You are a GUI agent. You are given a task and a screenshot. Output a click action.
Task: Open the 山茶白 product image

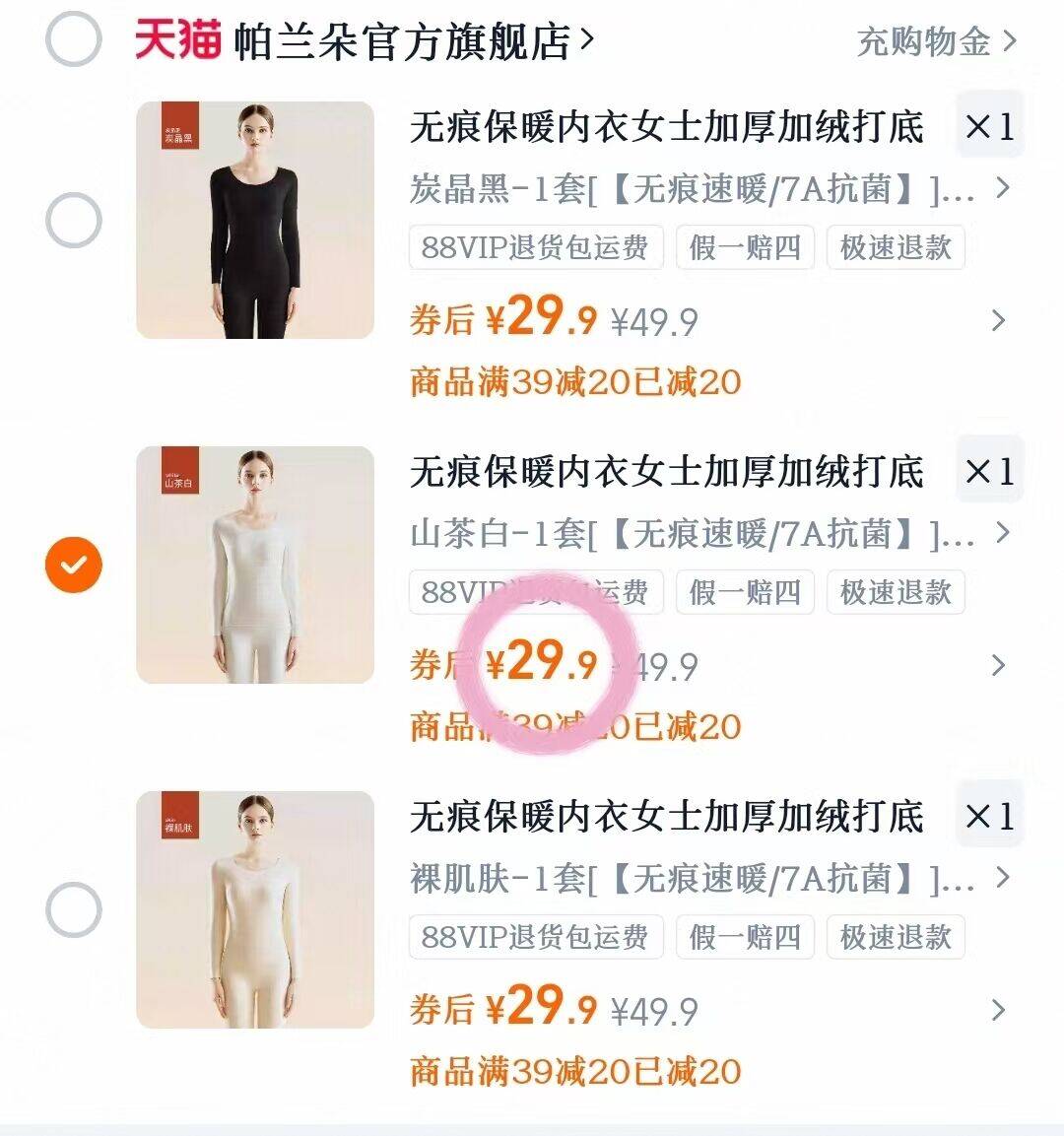pyautogui.click(x=255, y=565)
